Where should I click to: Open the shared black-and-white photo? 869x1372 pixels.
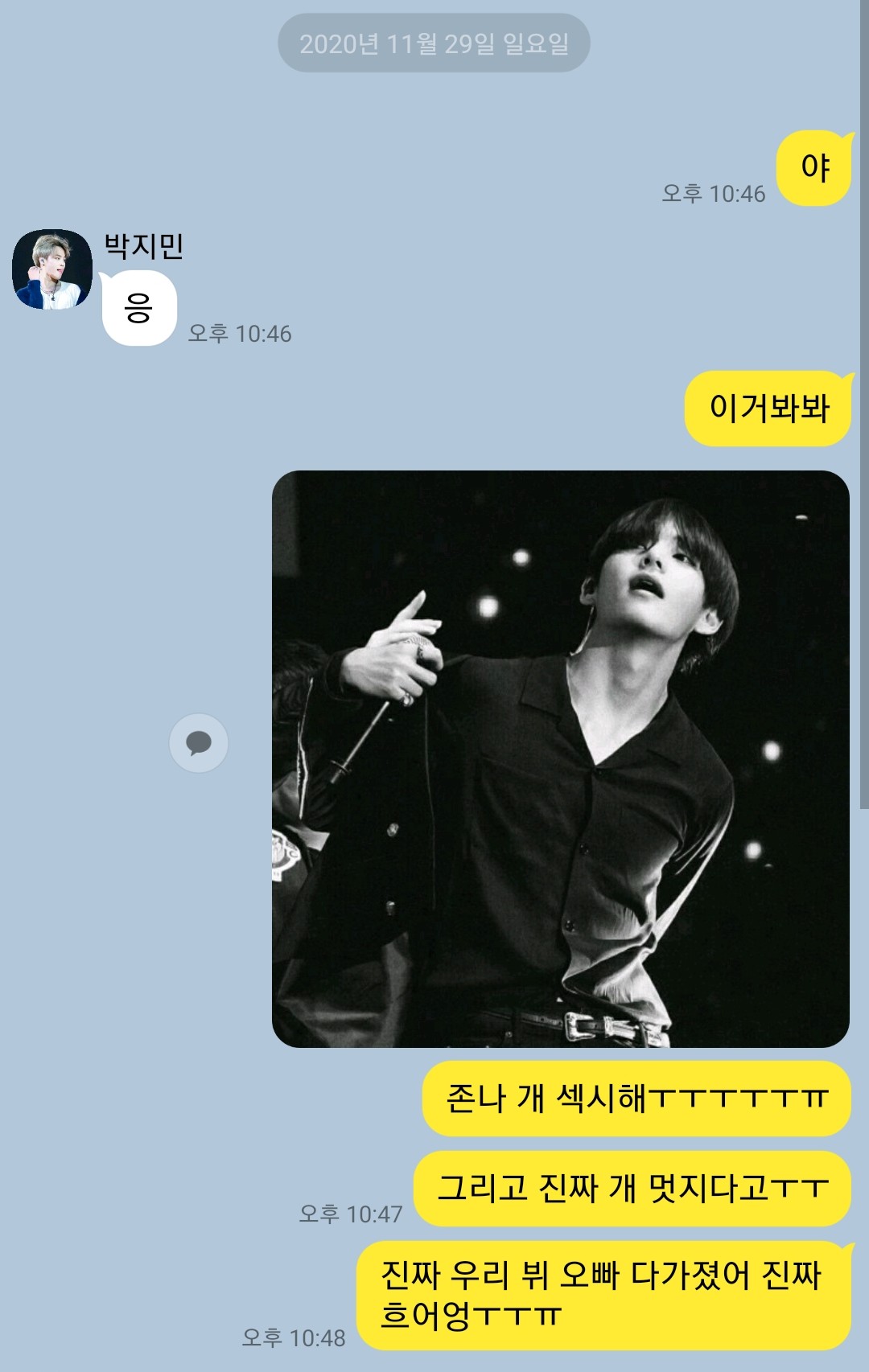pos(560,758)
